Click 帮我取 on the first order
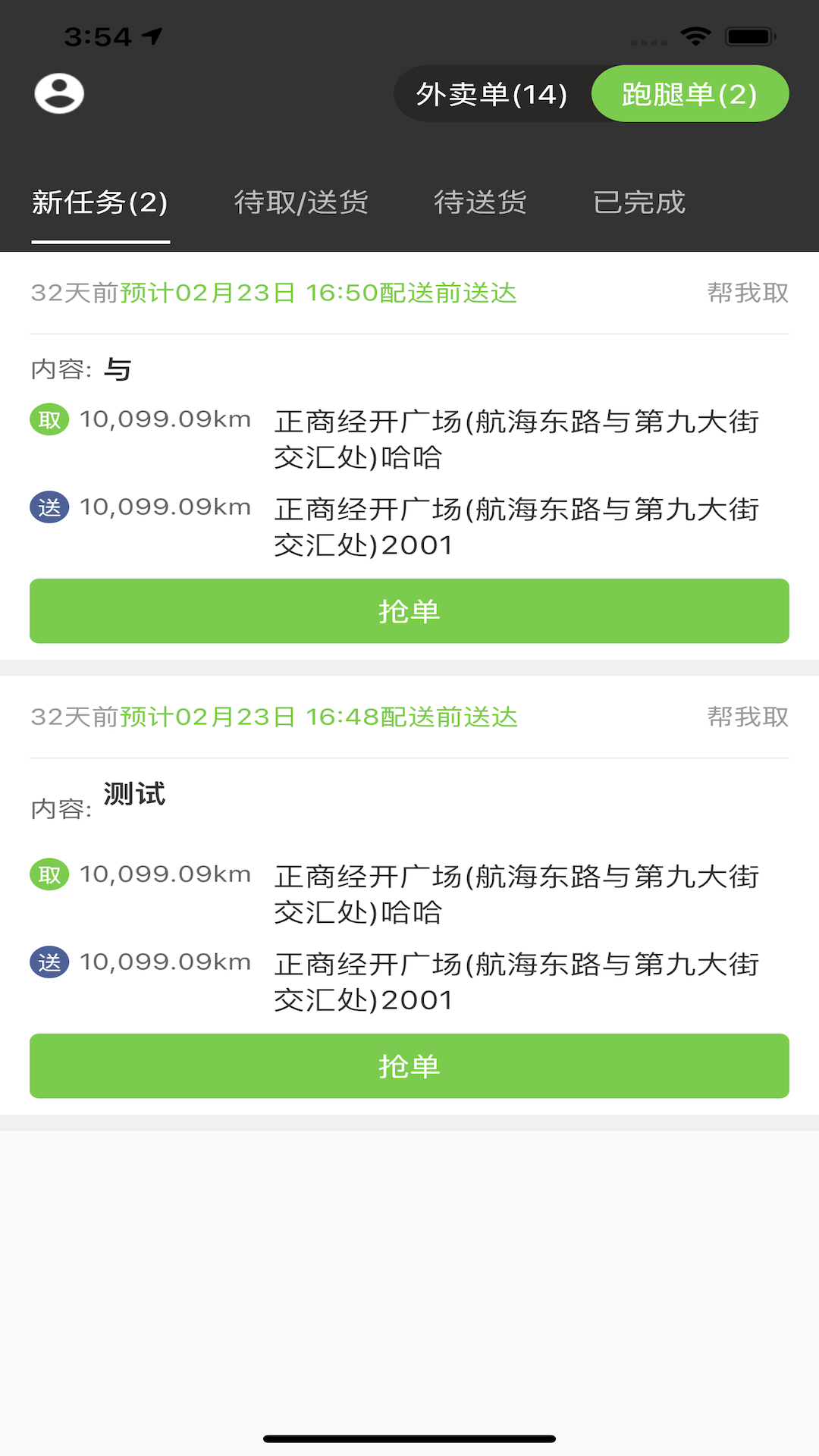819x1456 pixels. pos(747,293)
